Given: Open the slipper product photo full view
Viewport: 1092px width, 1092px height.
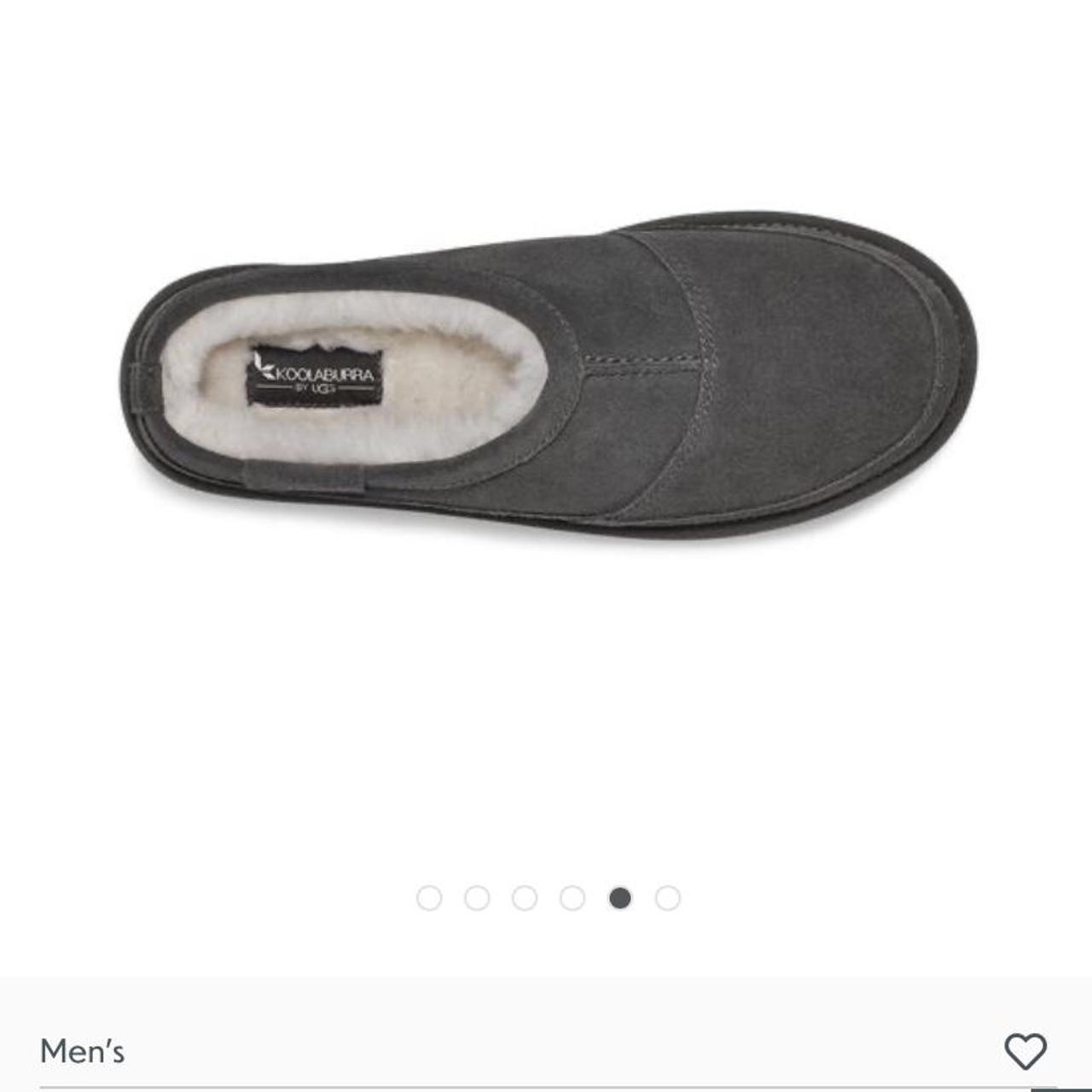Looking at the screenshot, I should (548, 375).
